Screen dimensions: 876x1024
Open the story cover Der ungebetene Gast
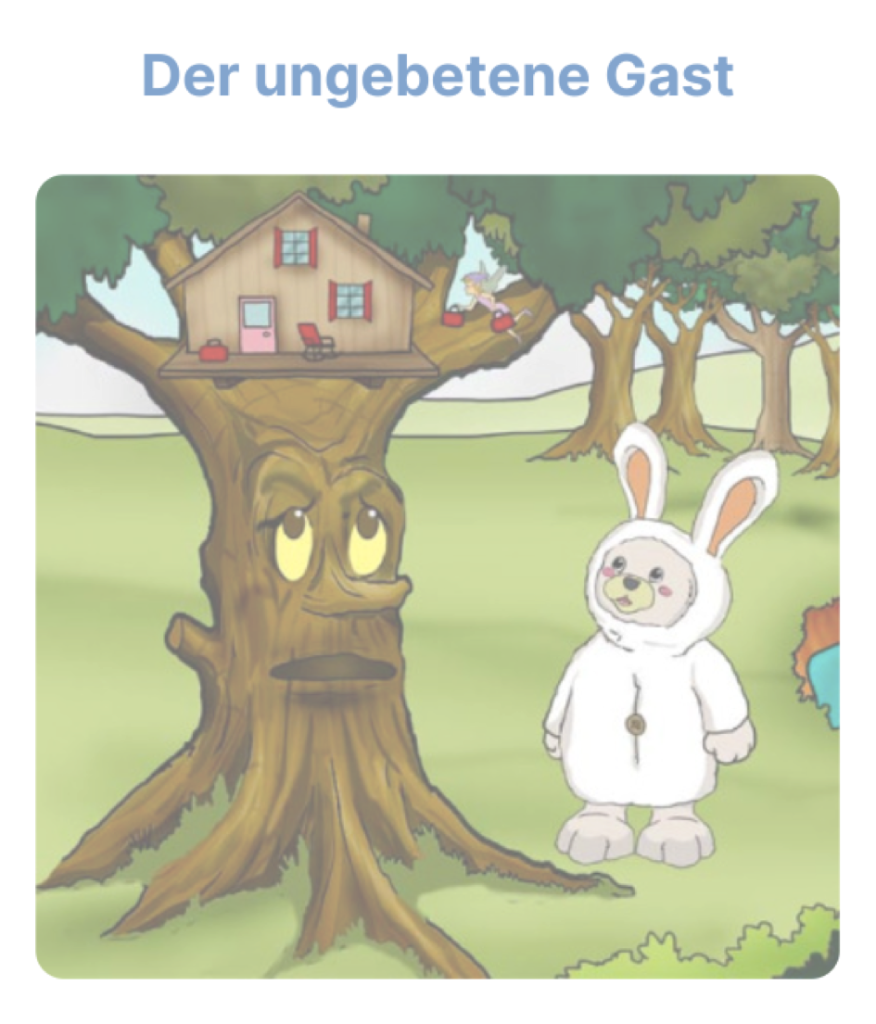point(437,576)
